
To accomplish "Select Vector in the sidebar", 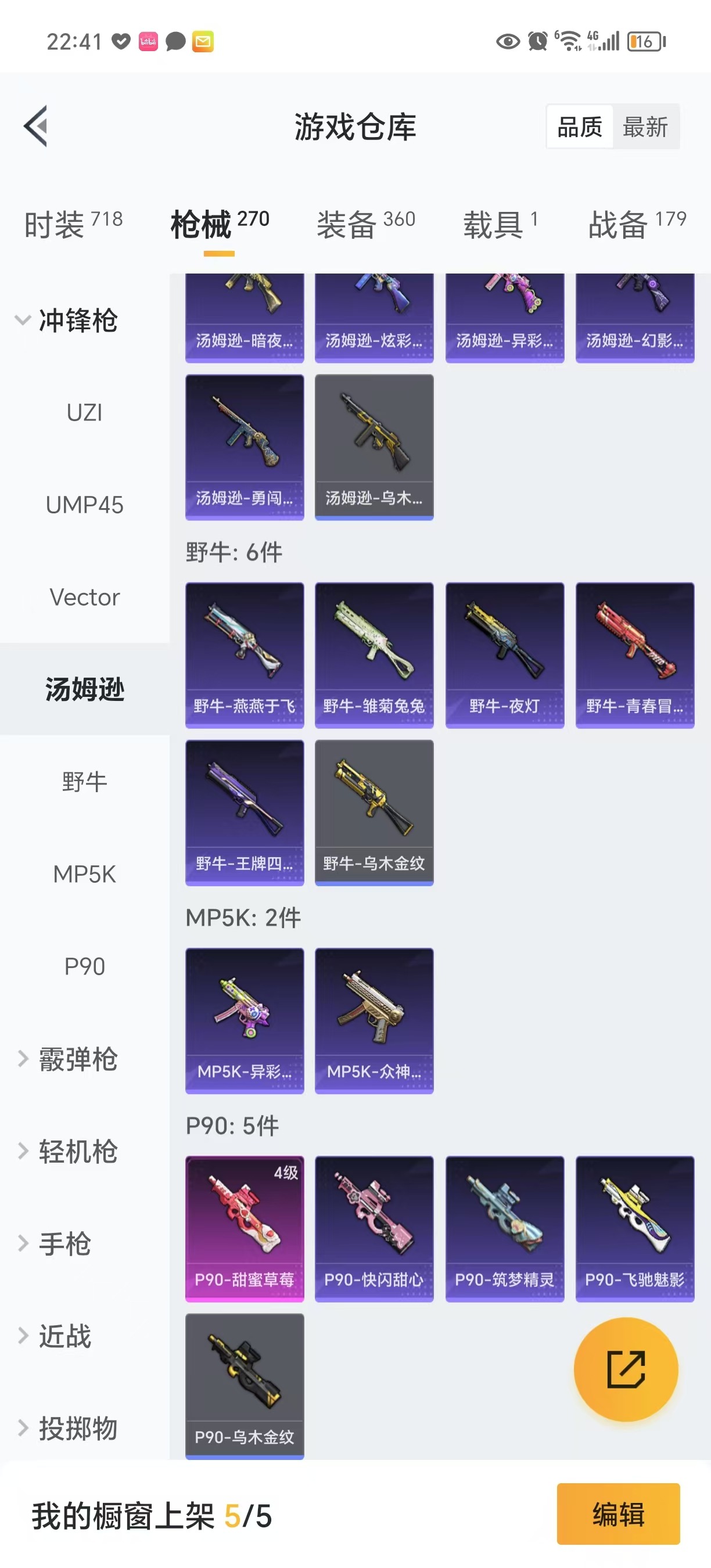I will click(x=85, y=597).
